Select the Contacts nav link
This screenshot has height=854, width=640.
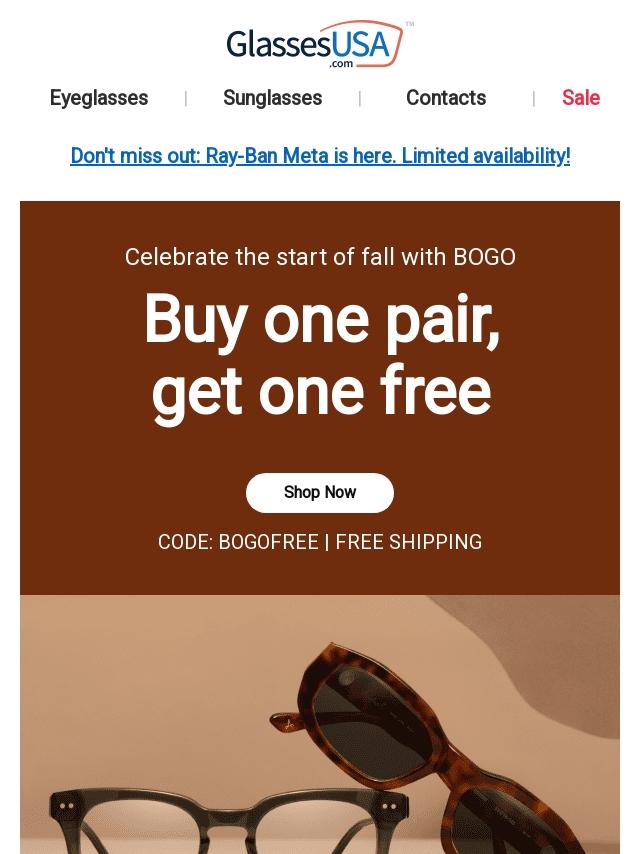click(445, 98)
